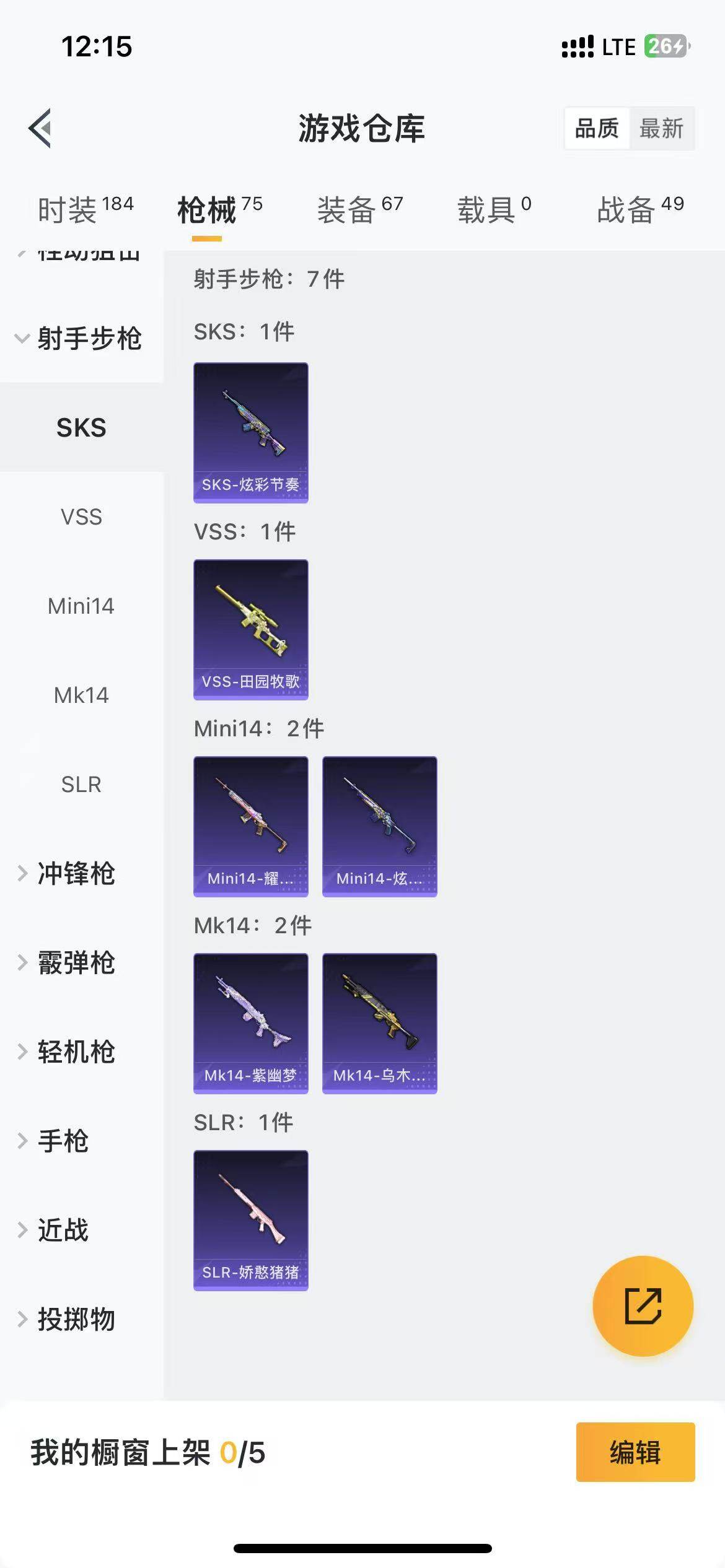Tap the back arrow icon
The height and width of the screenshot is (1568, 725).
tap(41, 128)
